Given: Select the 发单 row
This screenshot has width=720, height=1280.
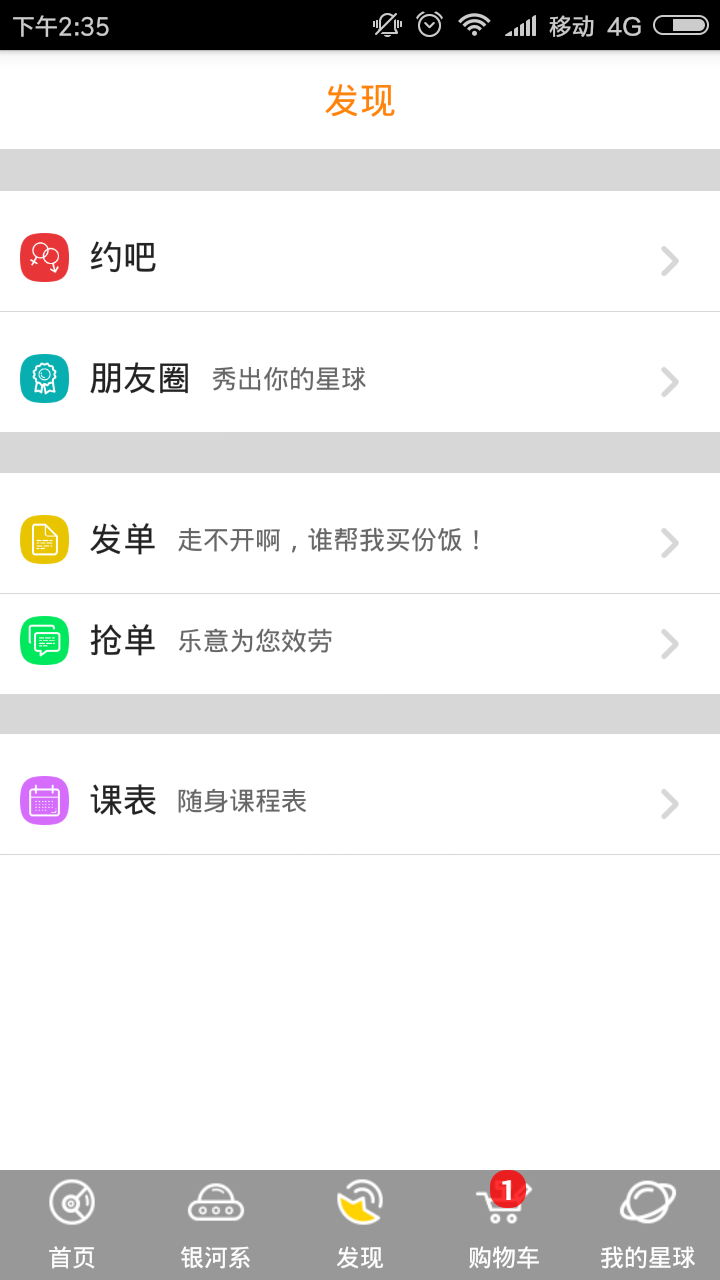Looking at the screenshot, I should point(360,541).
